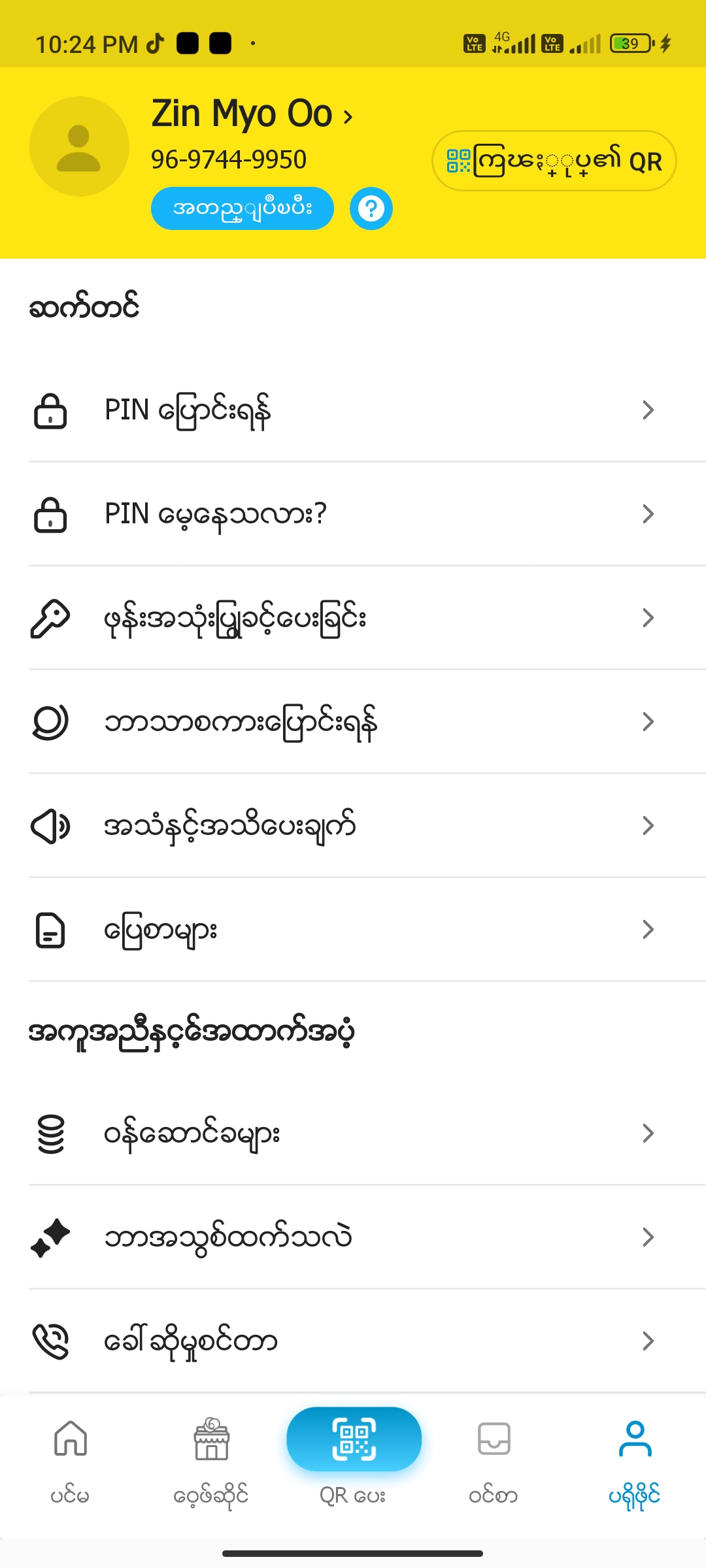Screen dimensions: 706x1568
Task: Open ဝန်ဆောင်ခများ service fees
Action: coord(353,1134)
